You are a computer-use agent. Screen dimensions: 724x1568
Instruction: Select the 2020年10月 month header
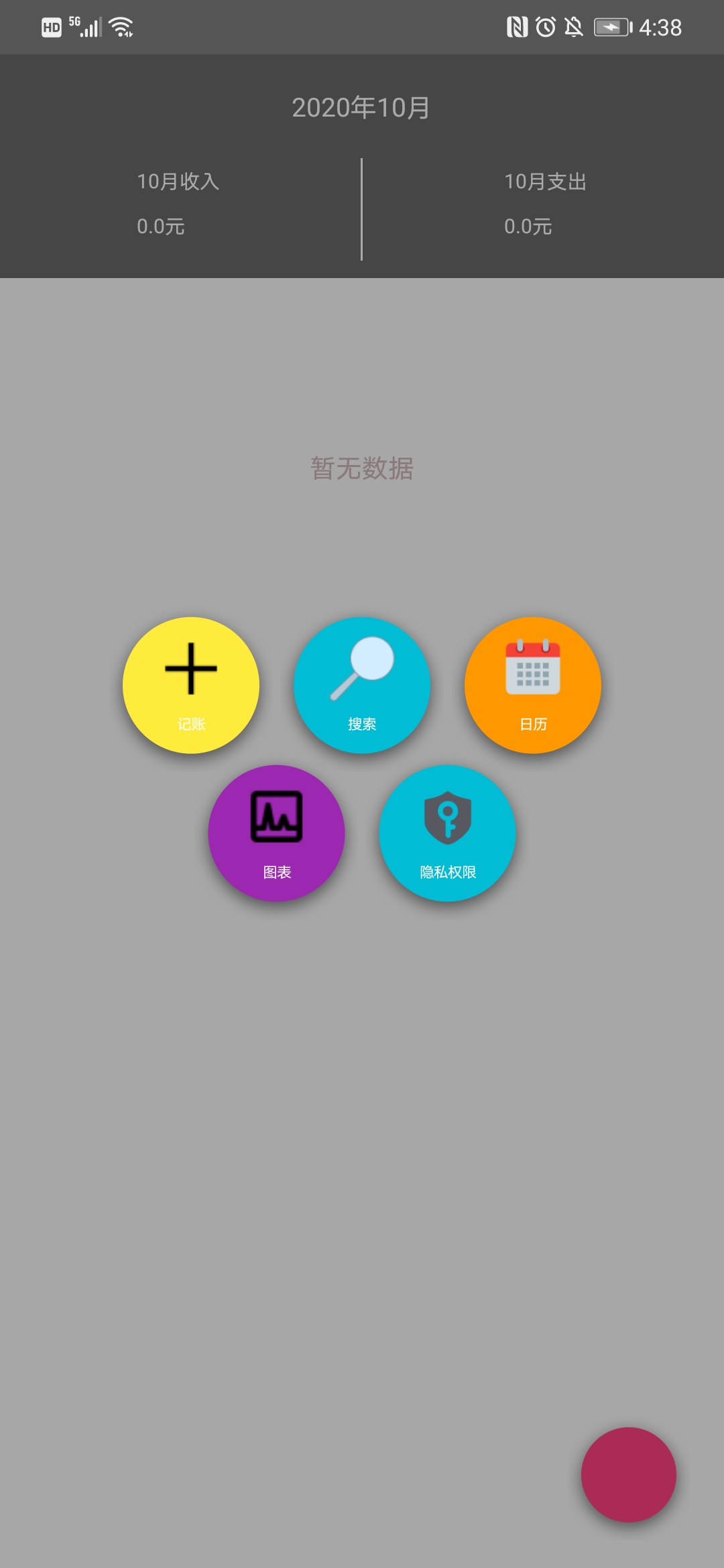[361, 107]
